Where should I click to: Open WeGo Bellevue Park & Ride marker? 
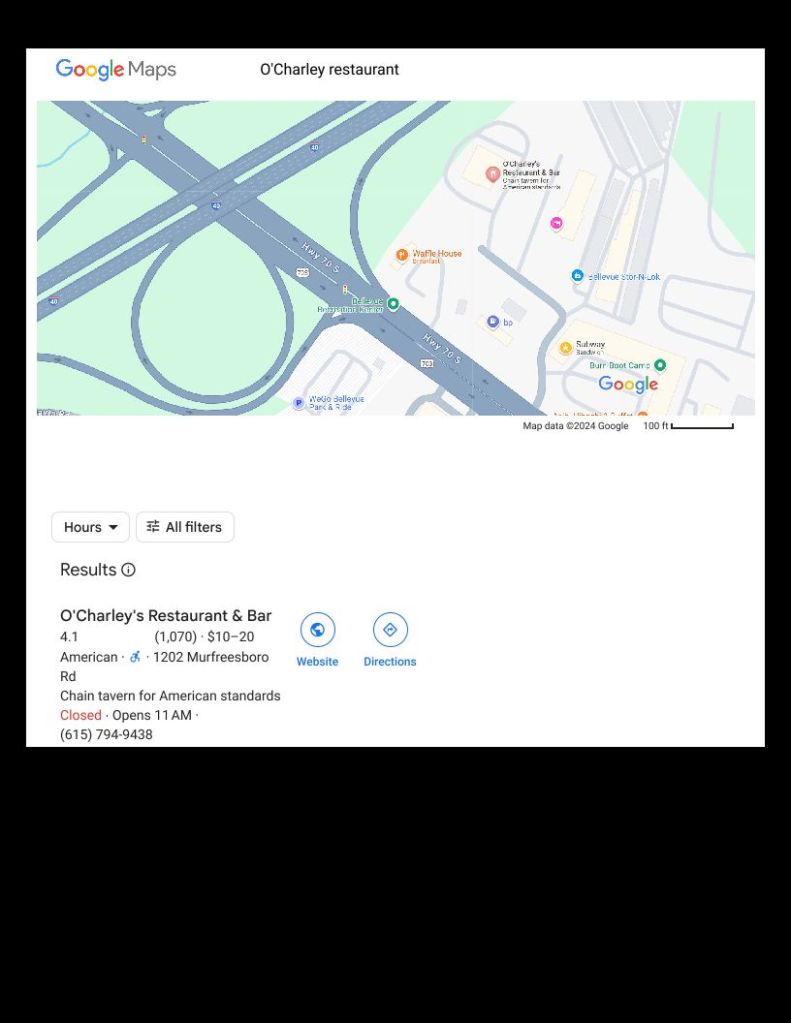point(298,403)
